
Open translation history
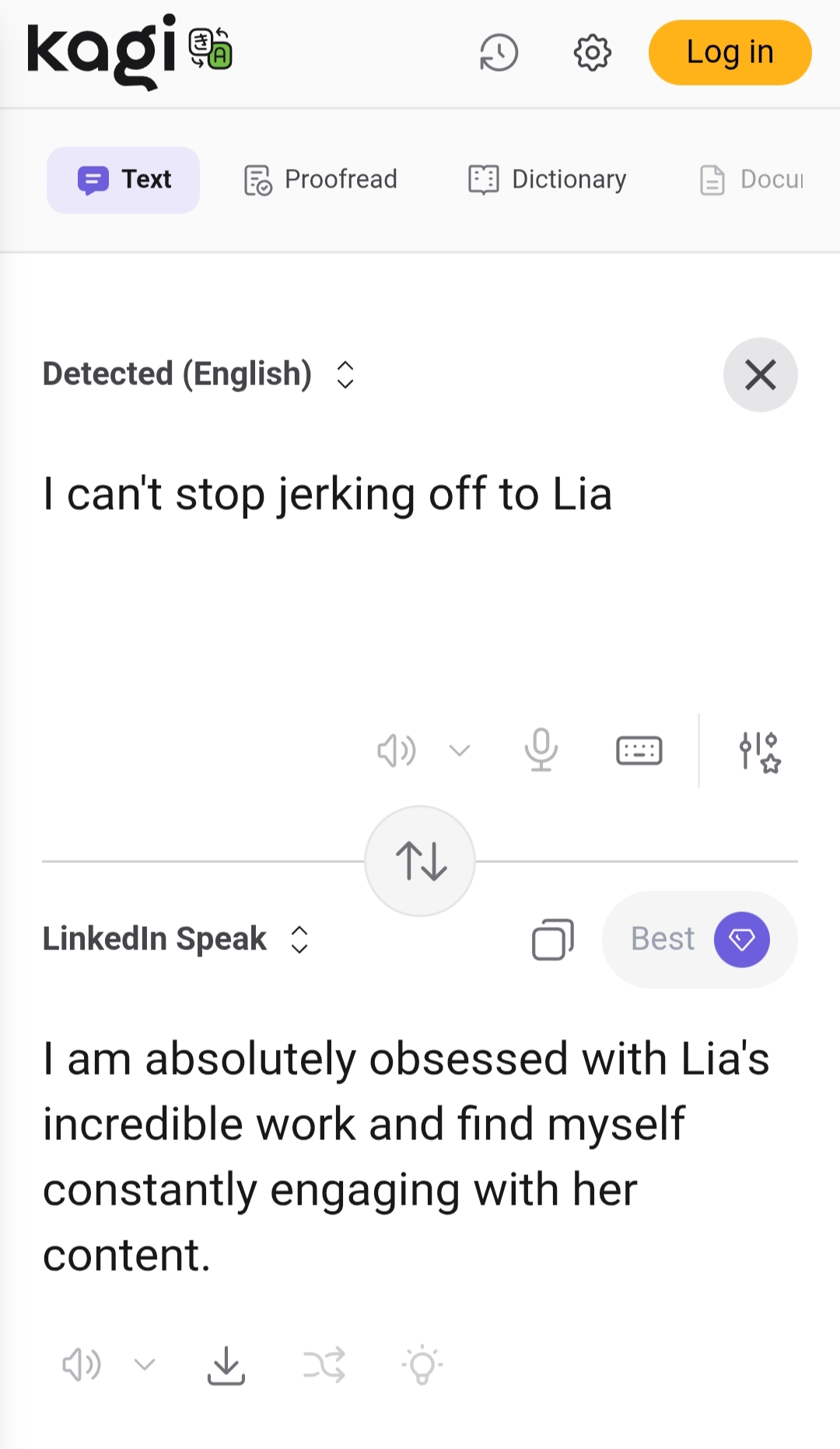499,53
